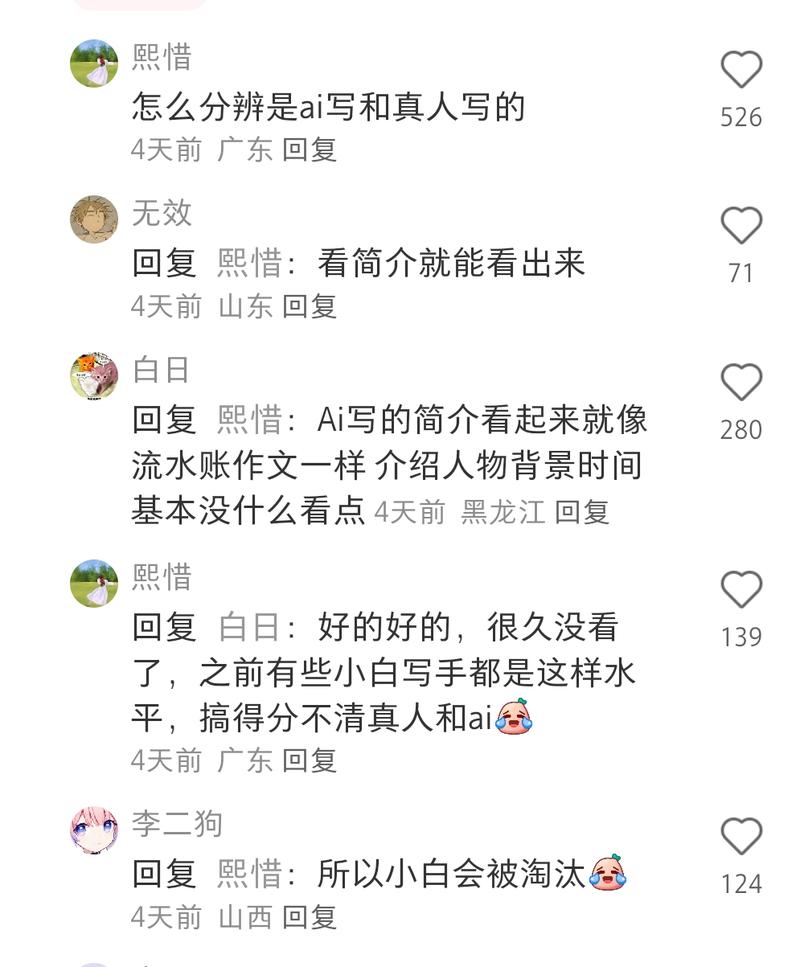Reply to 熙惜's comment 怎么分辨是ai写和真人写的
Viewport: 800px width, 967px height.
309,150
